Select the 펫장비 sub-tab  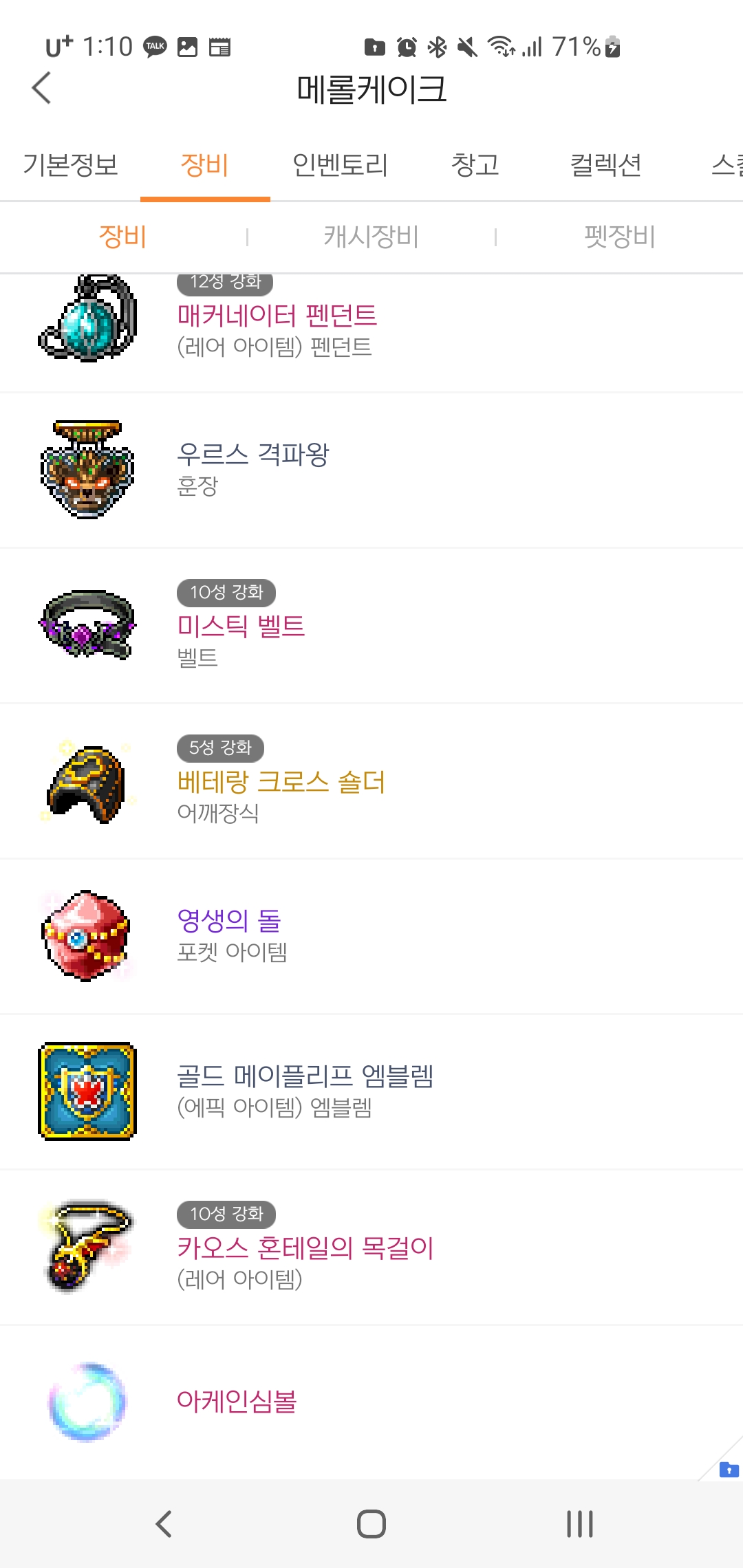tap(619, 237)
